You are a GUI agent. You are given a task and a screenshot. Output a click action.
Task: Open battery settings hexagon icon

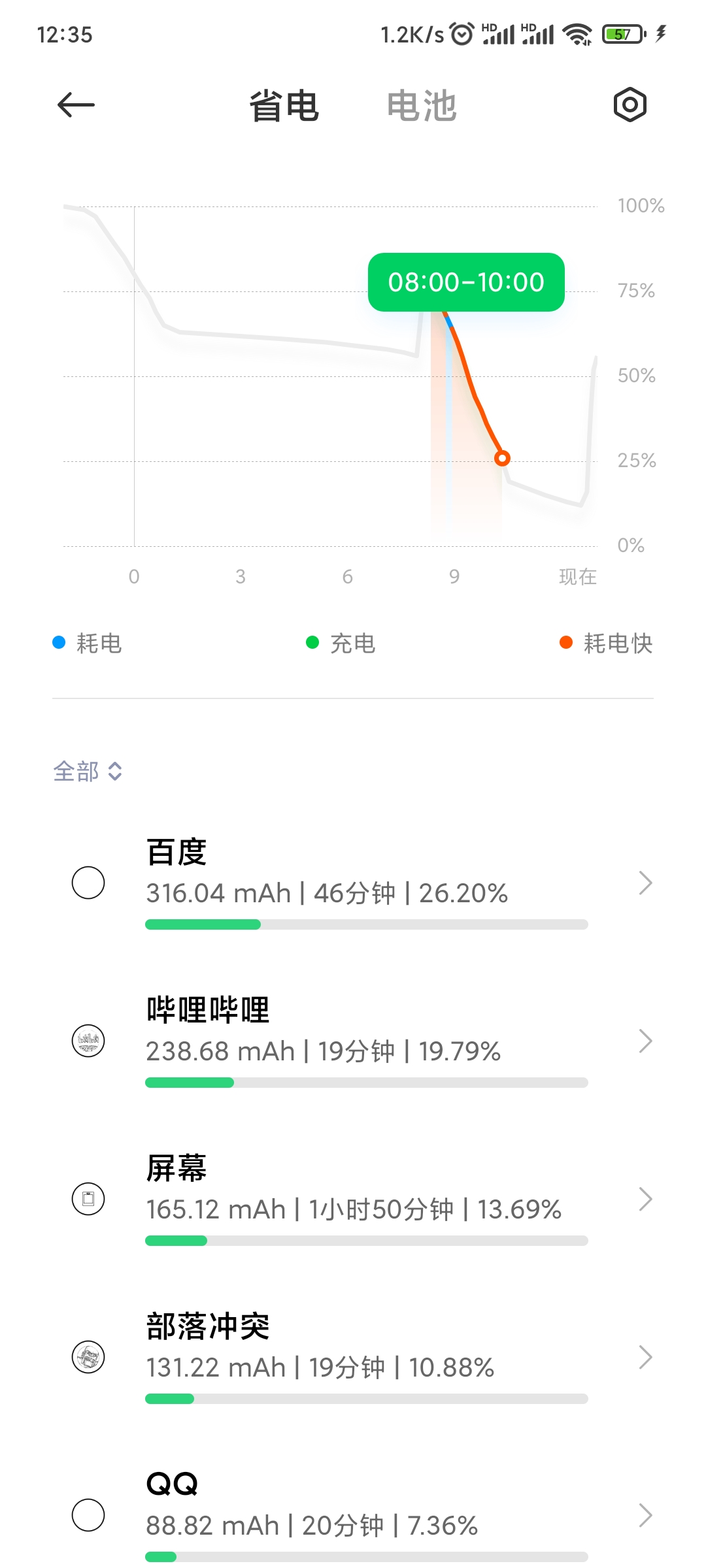[630, 105]
